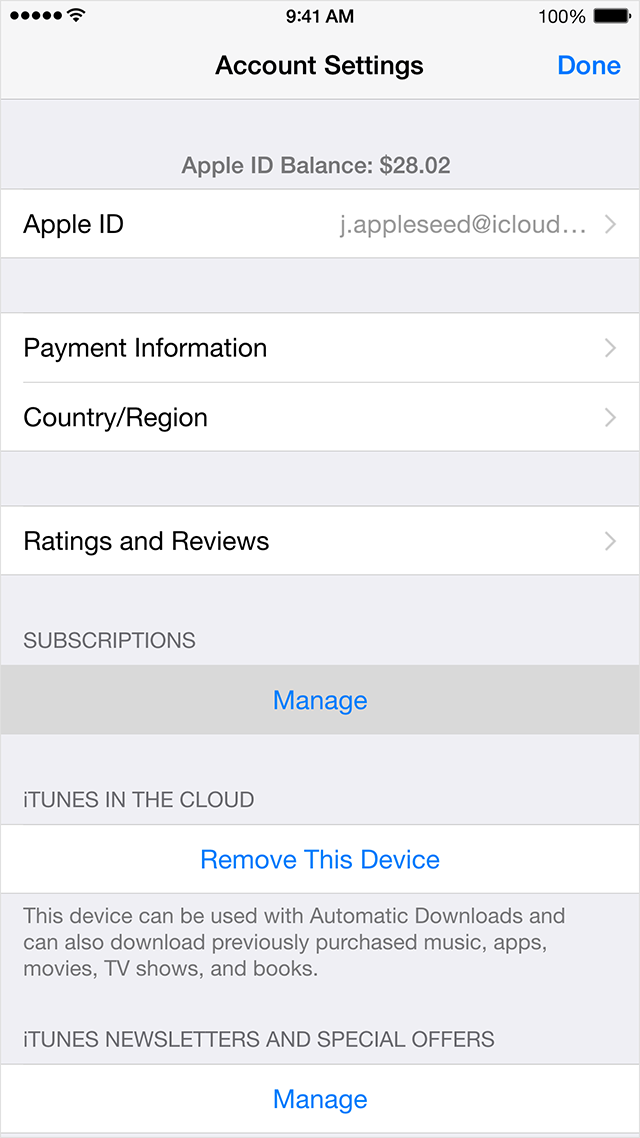Manage iTunes newsletters and special offers

[x=320, y=1098]
